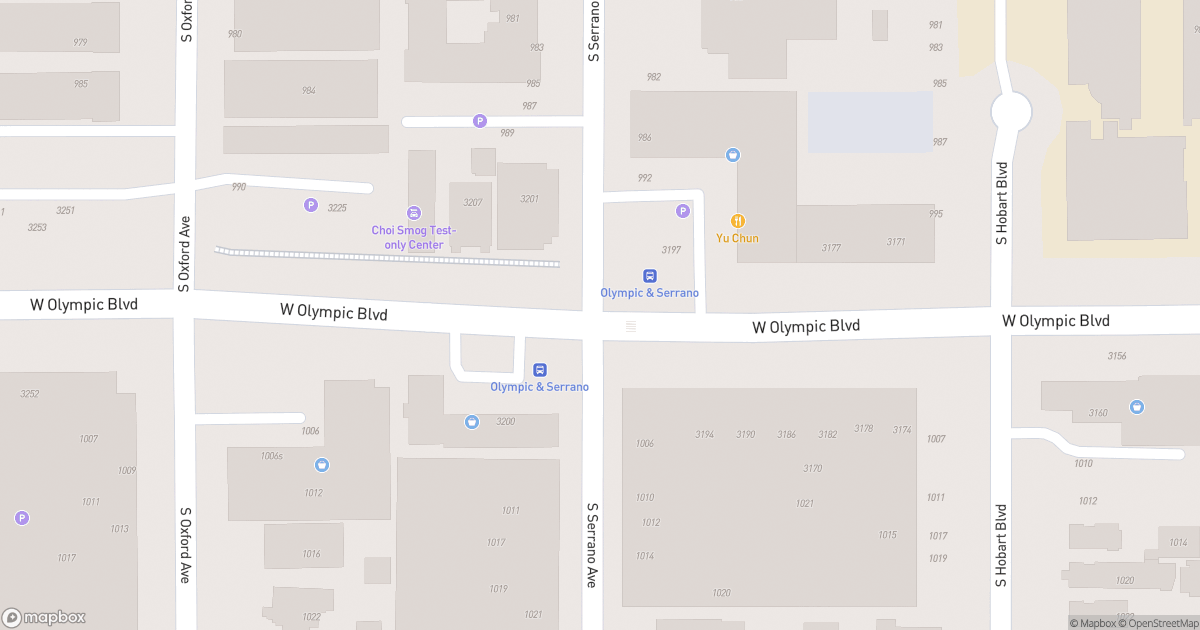Open the Yu Chun restaurant marker

(738, 221)
